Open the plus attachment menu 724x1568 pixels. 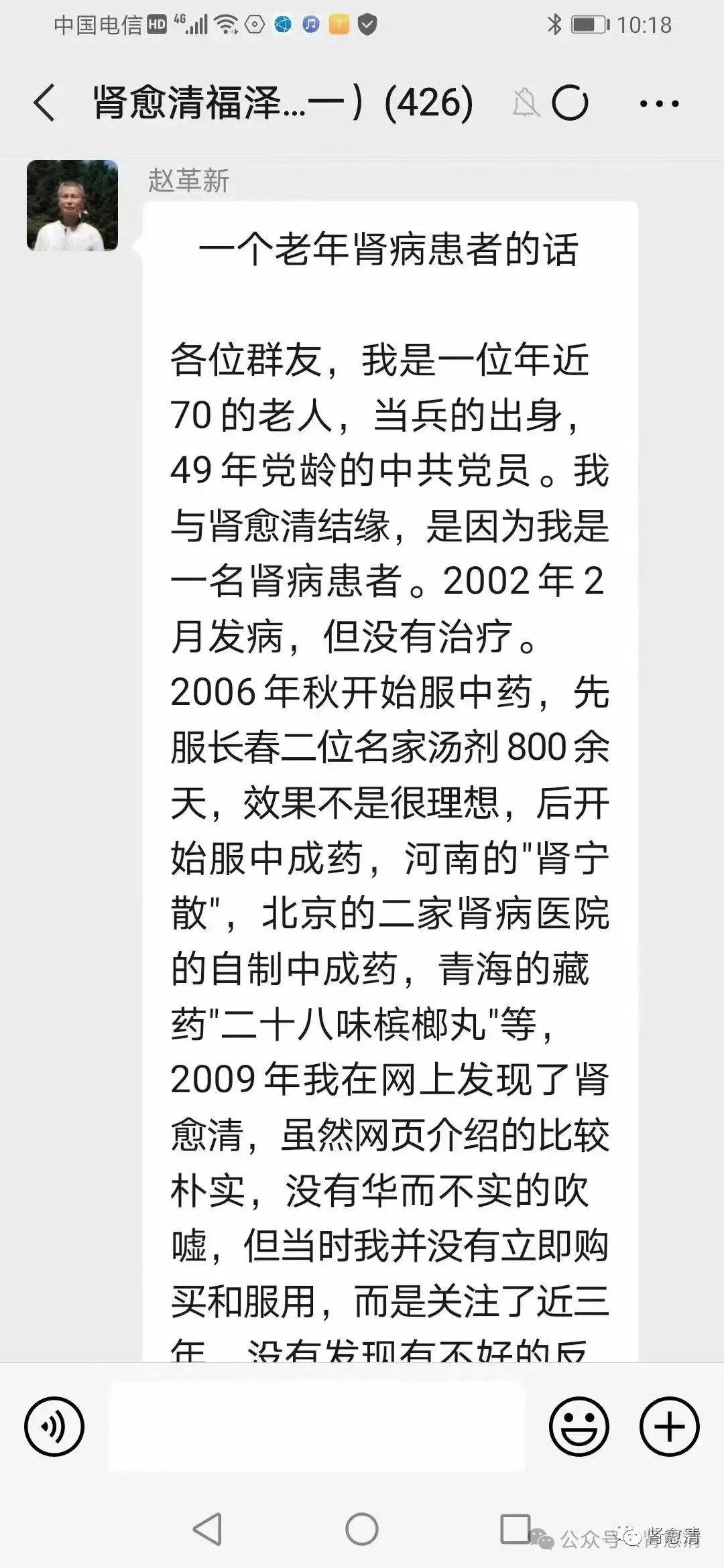coord(670,1427)
